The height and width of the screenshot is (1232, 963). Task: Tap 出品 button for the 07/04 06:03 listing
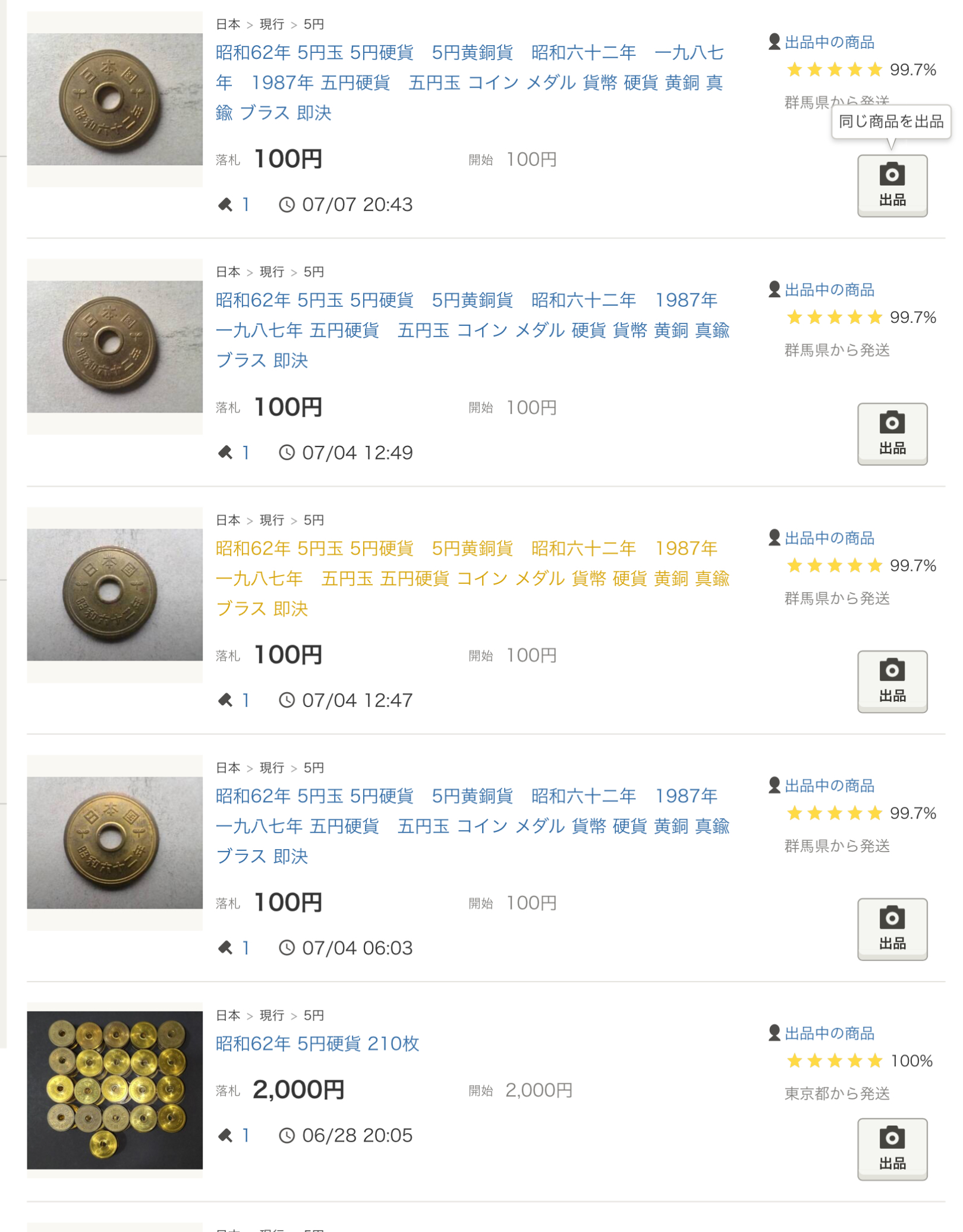pos(892,929)
